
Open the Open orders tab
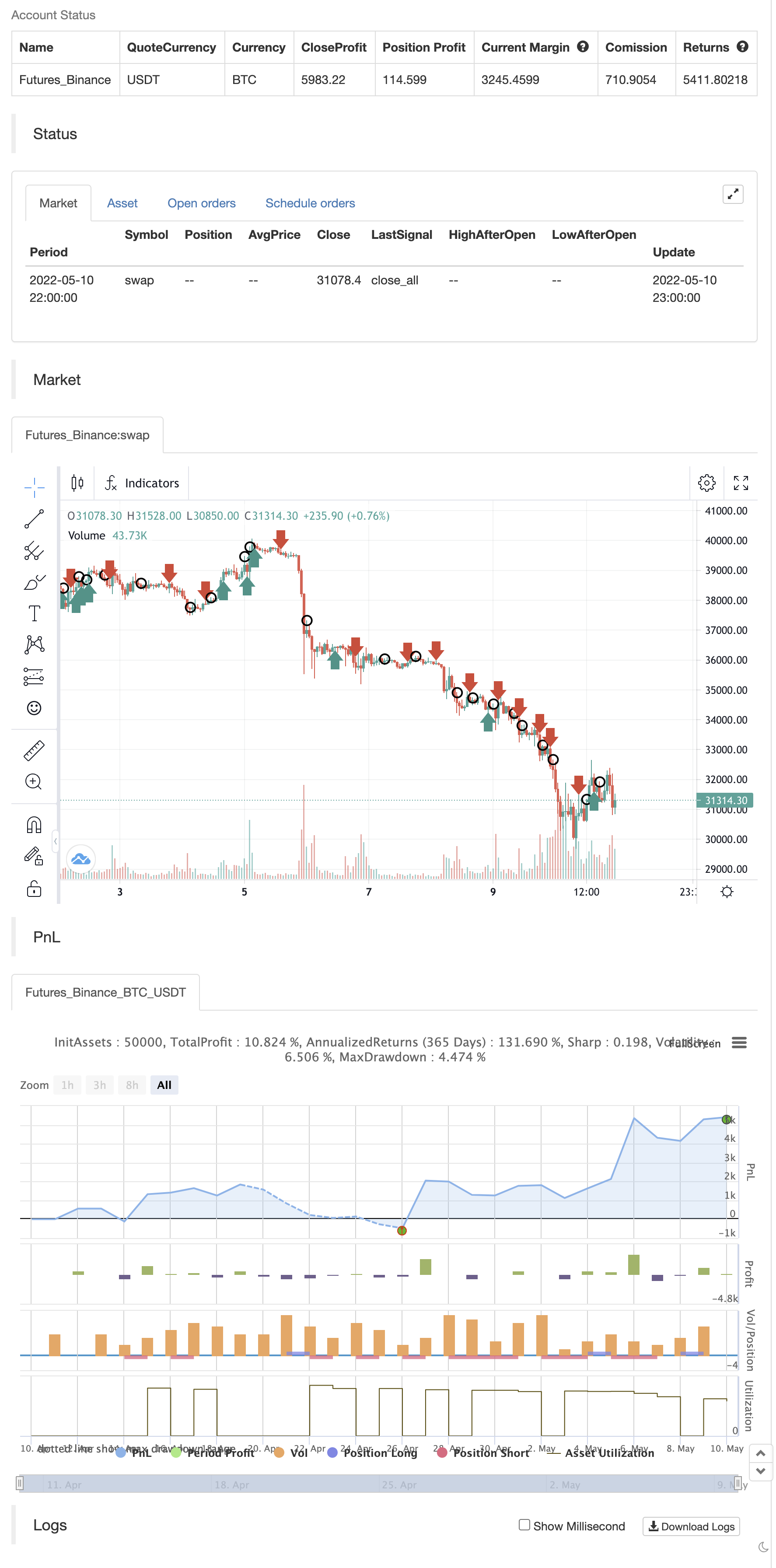tap(202, 203)
